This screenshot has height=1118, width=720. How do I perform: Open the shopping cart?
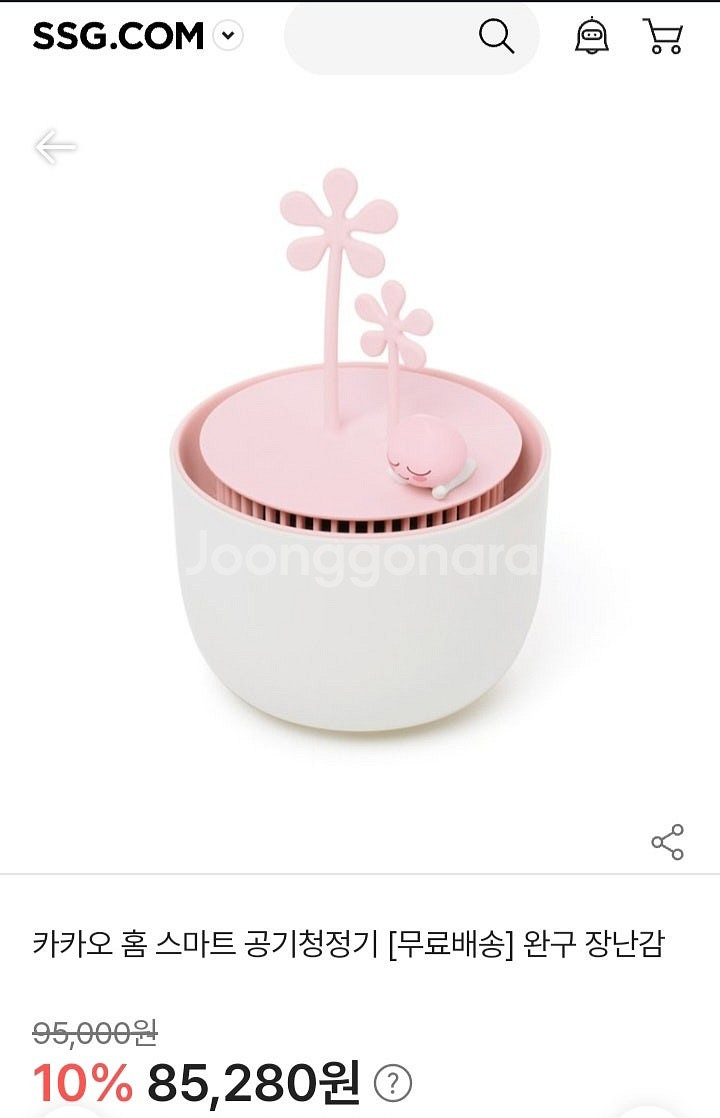click(x=662, y=37)
